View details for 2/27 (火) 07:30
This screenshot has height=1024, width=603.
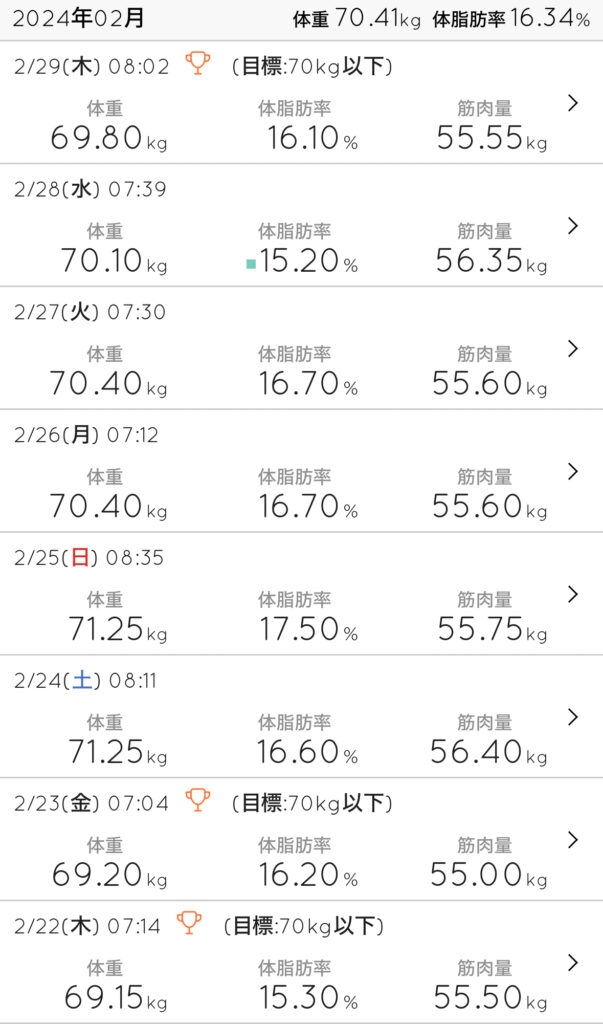[x=572, y=349]
